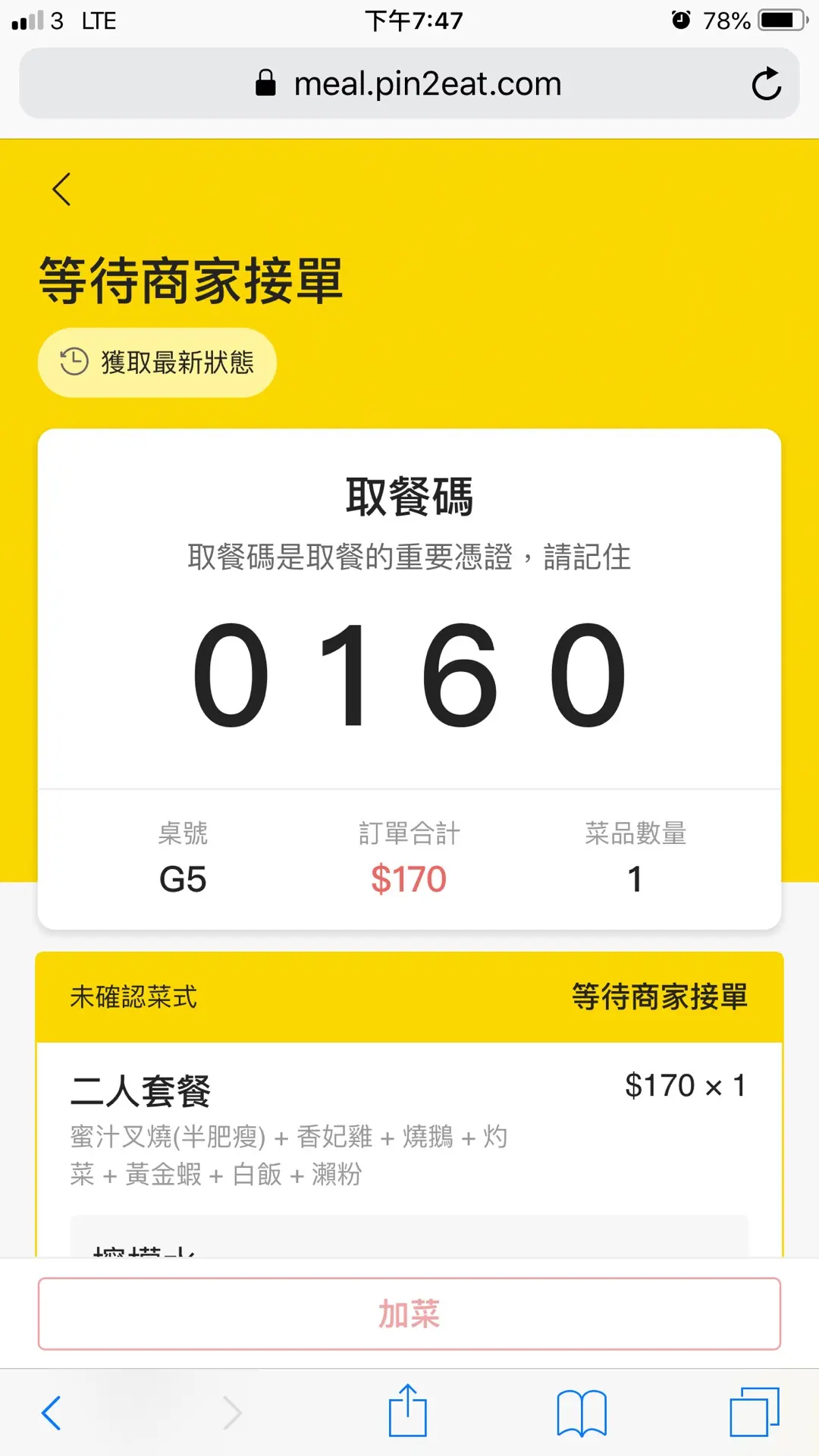Tap 加菜 to add more dishes

pyautogui.click(x=409, y=1313)
